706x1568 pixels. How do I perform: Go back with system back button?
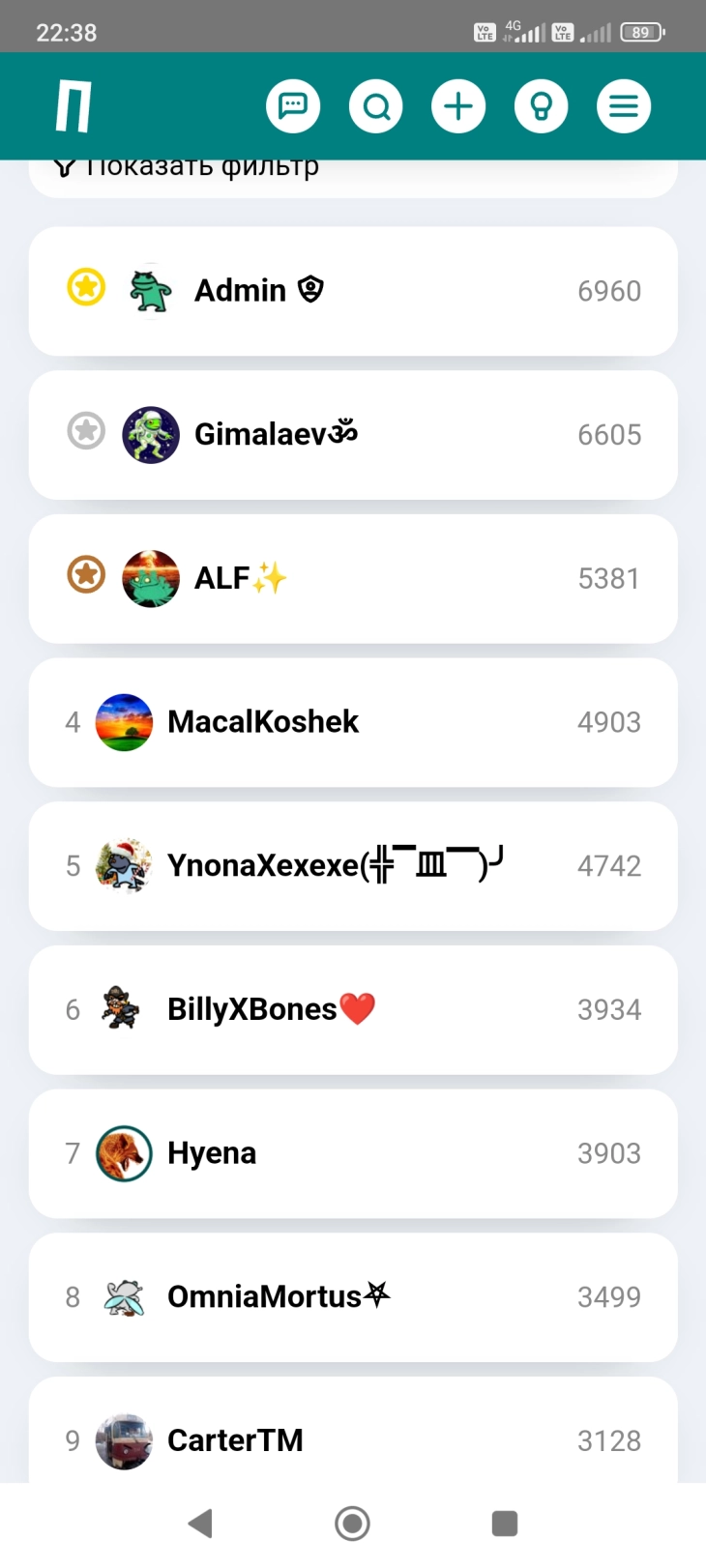tap(200, 1524)
